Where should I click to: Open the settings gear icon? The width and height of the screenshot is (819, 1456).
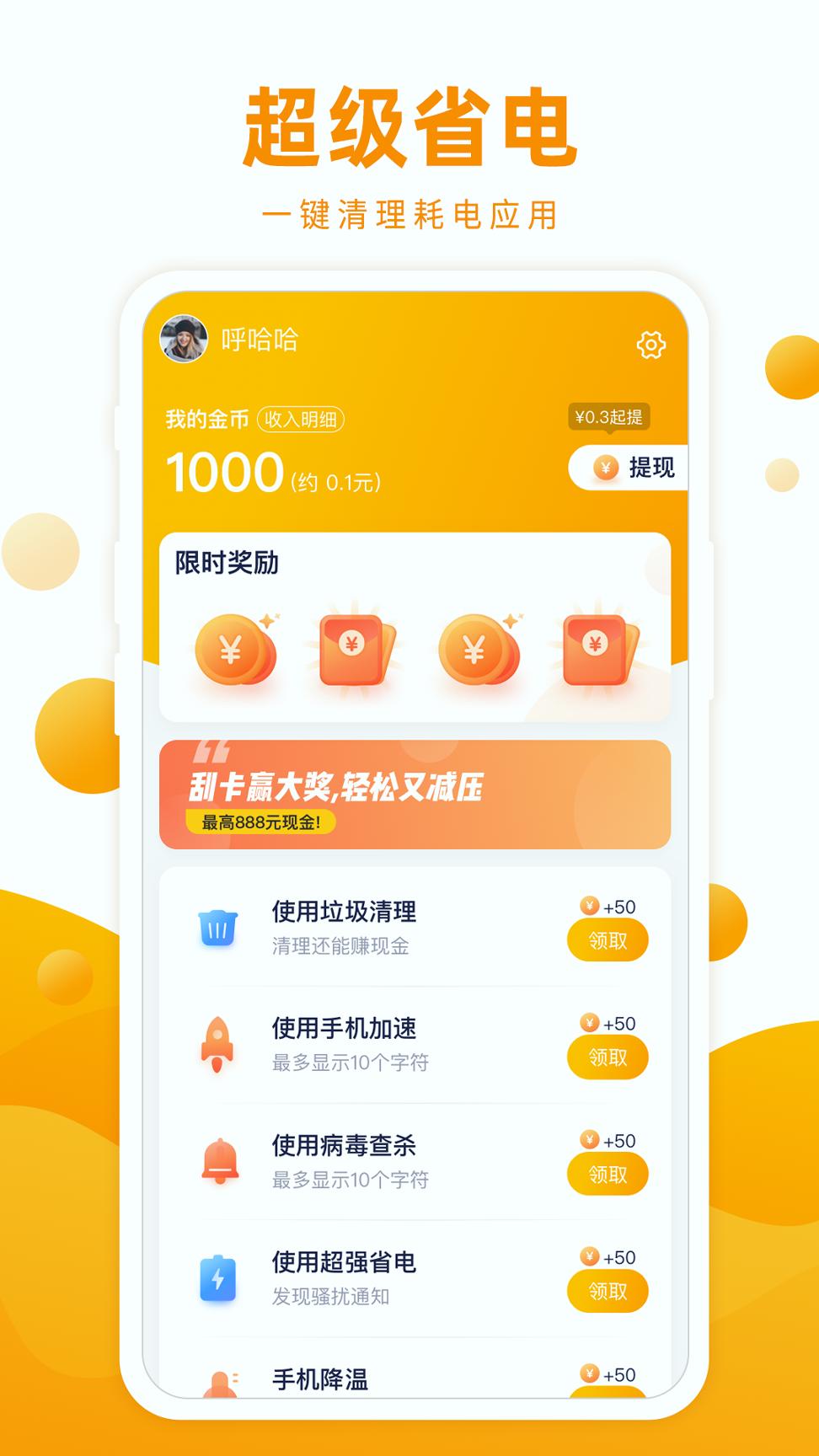coord(652,344)
